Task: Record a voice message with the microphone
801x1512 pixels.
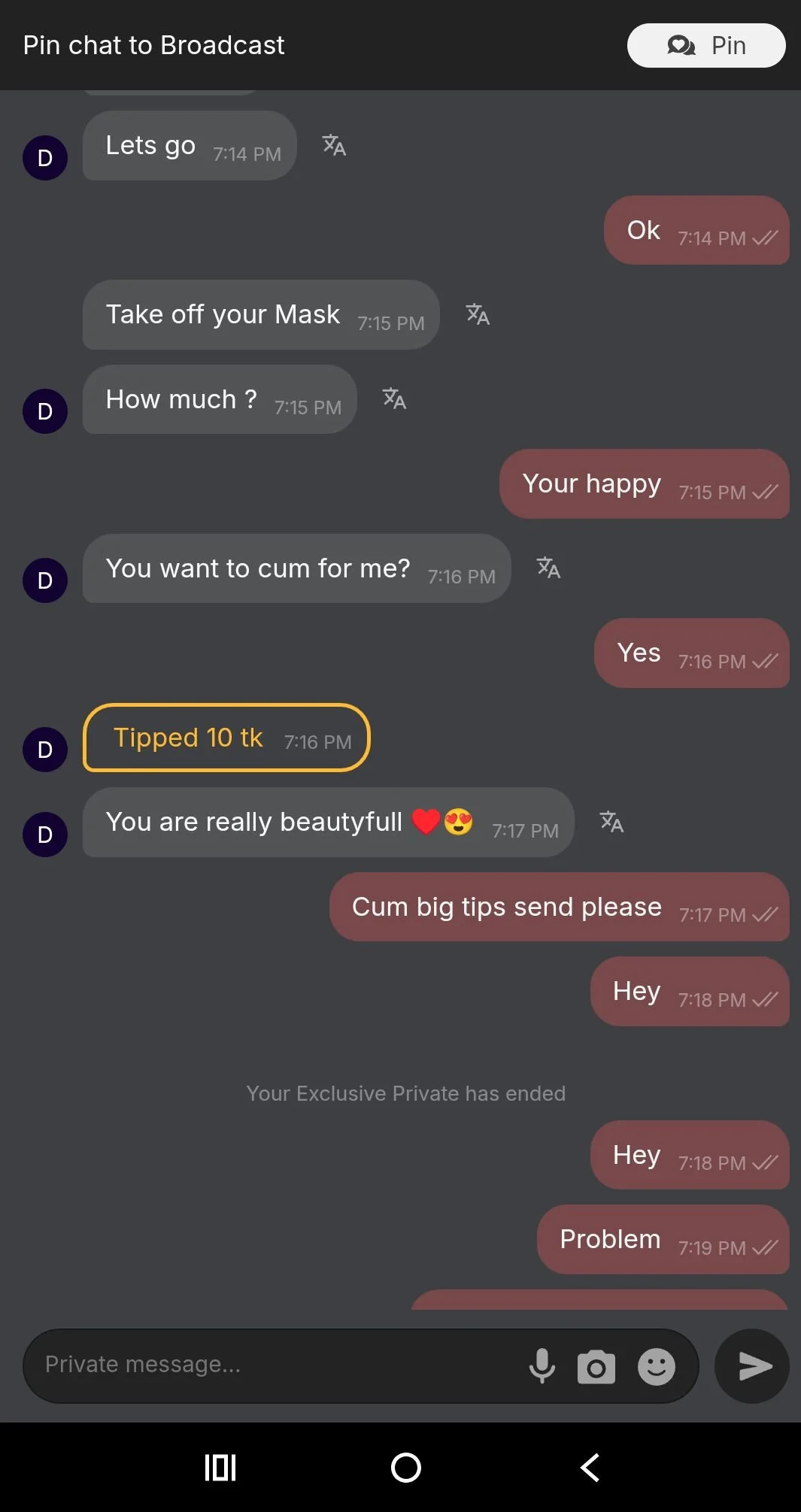Action: tap(542, 1366)
